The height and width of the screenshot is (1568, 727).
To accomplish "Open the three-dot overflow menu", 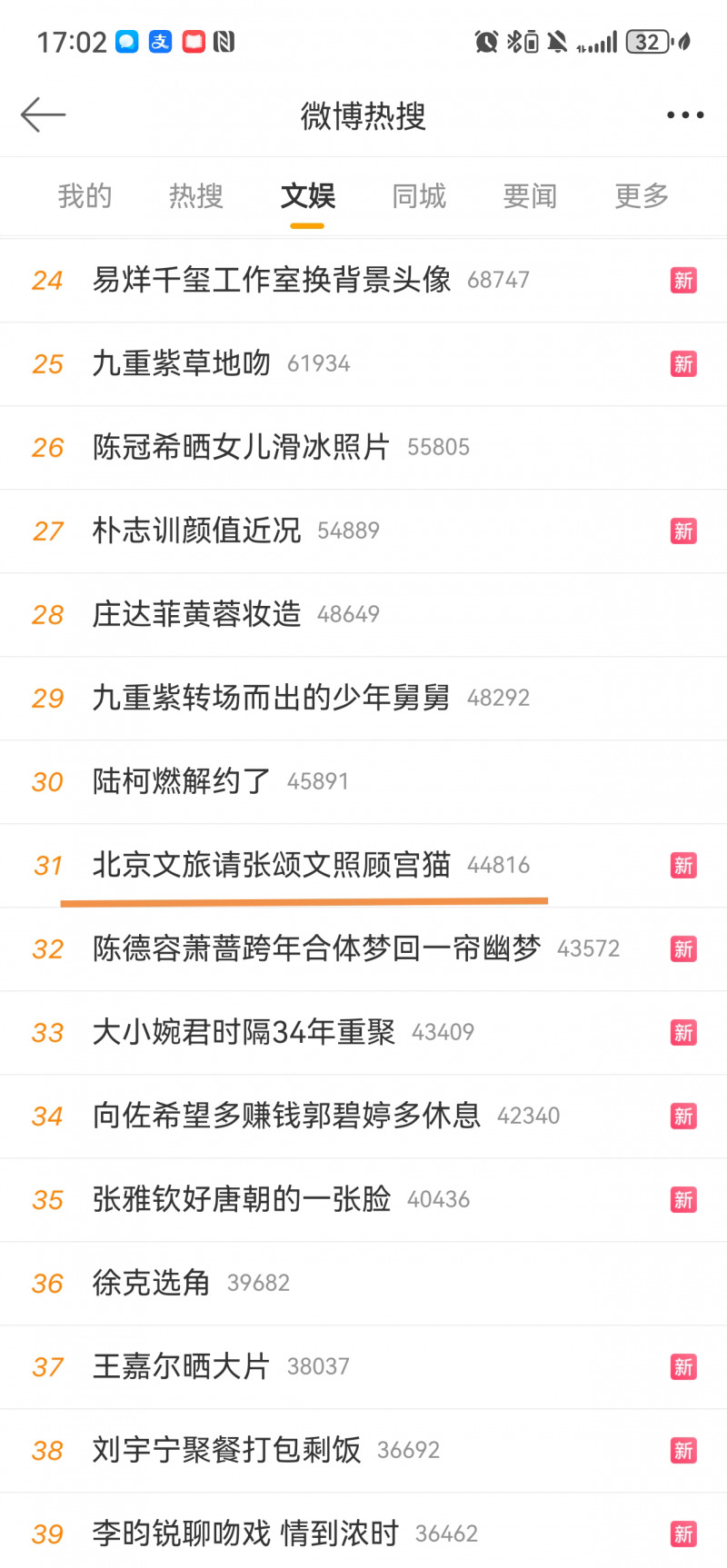I will point(684,115).
